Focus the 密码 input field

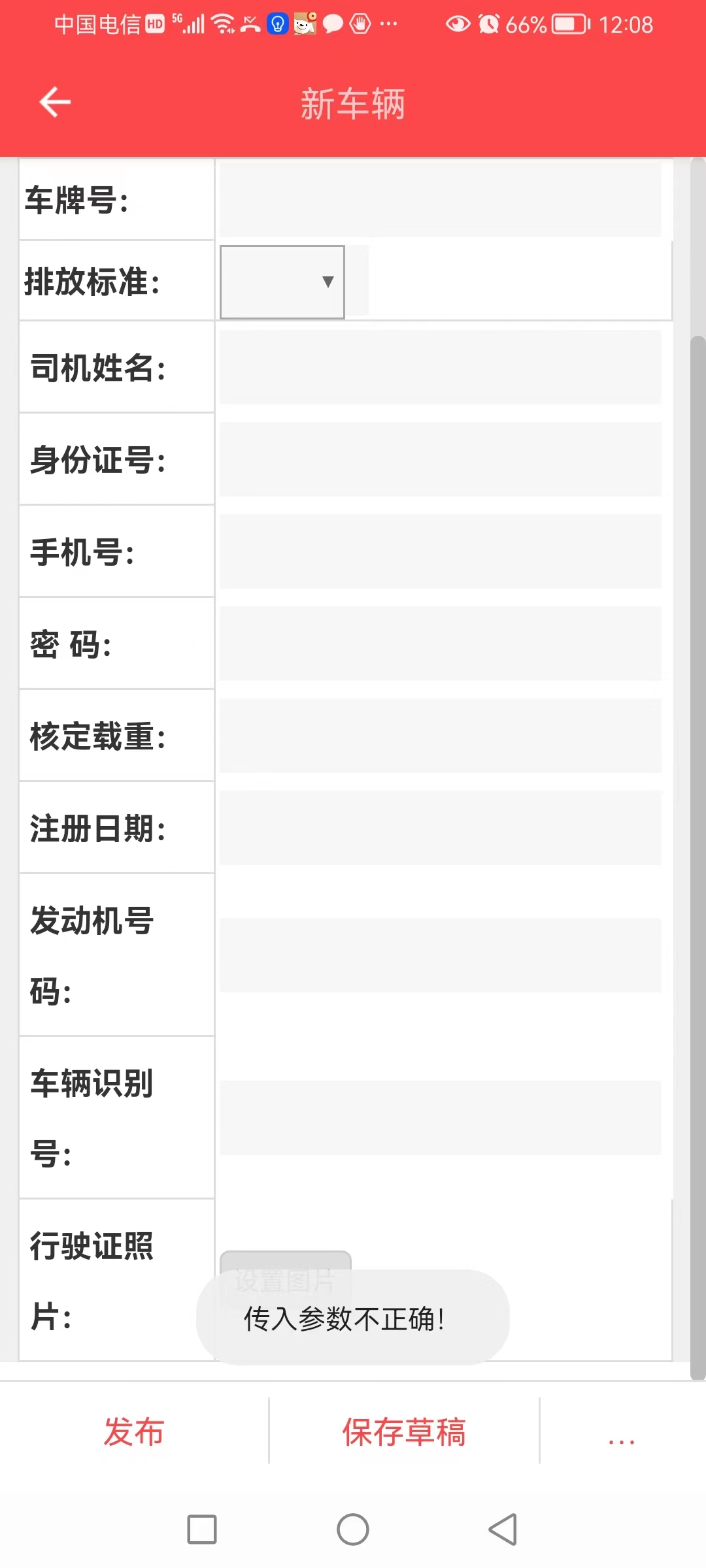(x=440, y=644)
